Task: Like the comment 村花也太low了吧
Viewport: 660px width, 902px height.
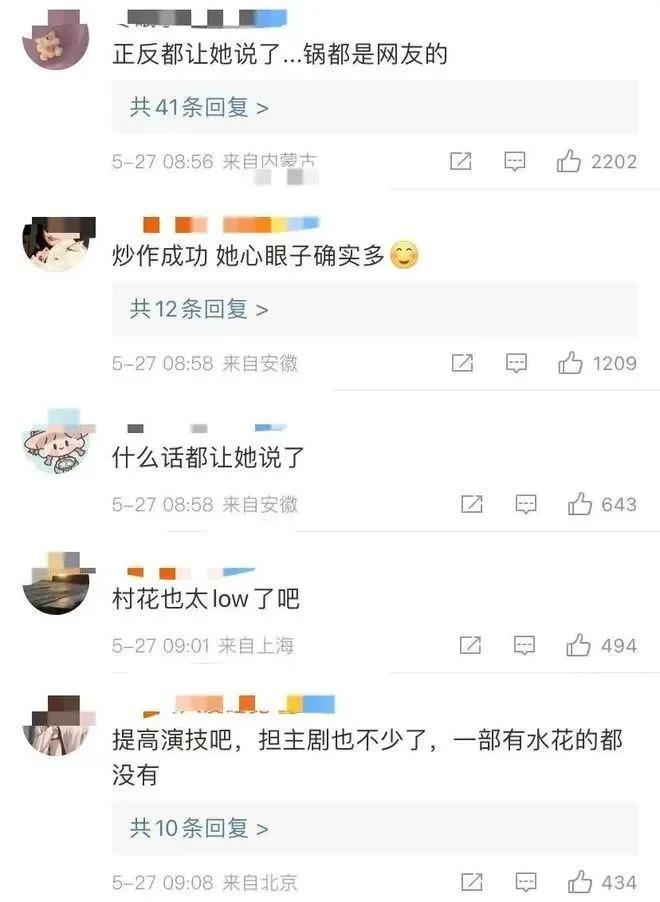Action: (579, 646)
